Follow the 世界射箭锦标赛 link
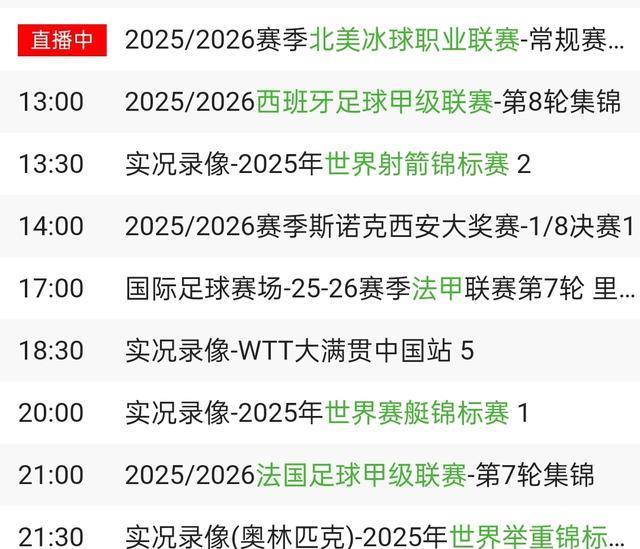This screenshot has width=640, height=549. 417,164
